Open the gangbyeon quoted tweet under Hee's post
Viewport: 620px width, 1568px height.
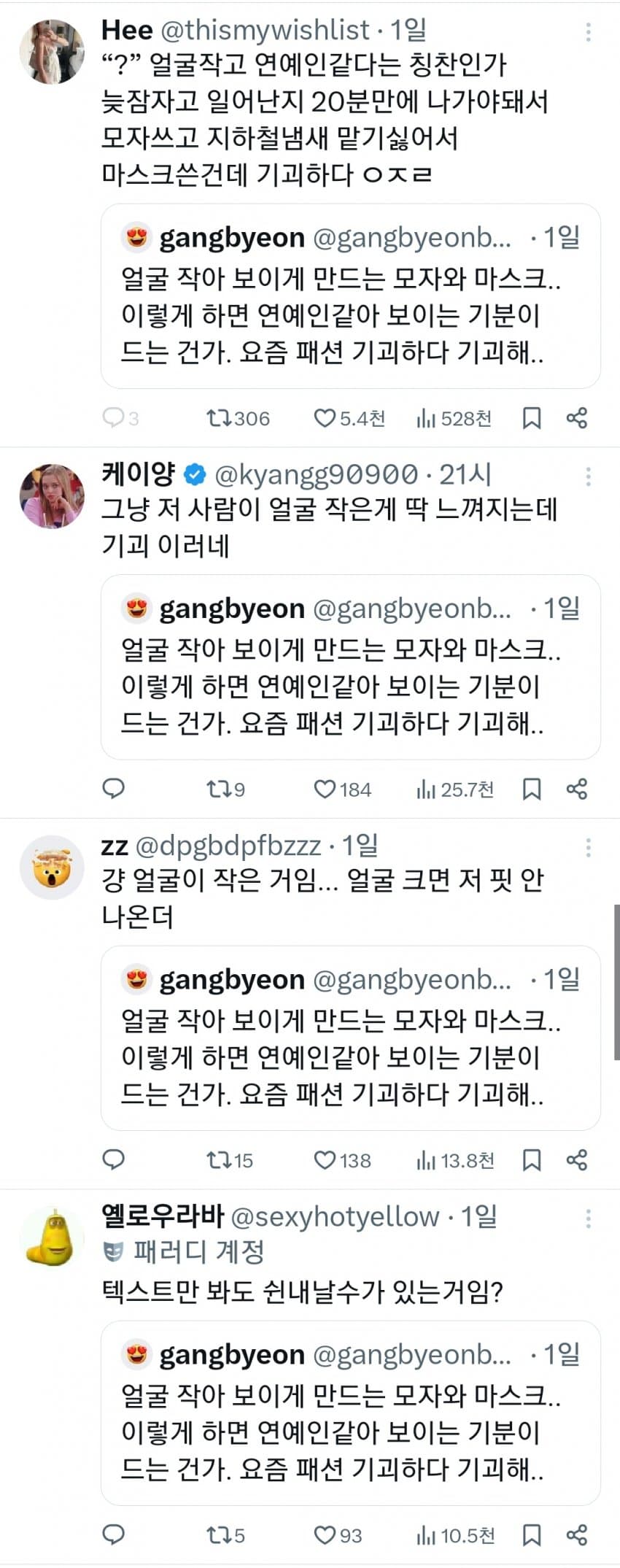coord(350,296)
